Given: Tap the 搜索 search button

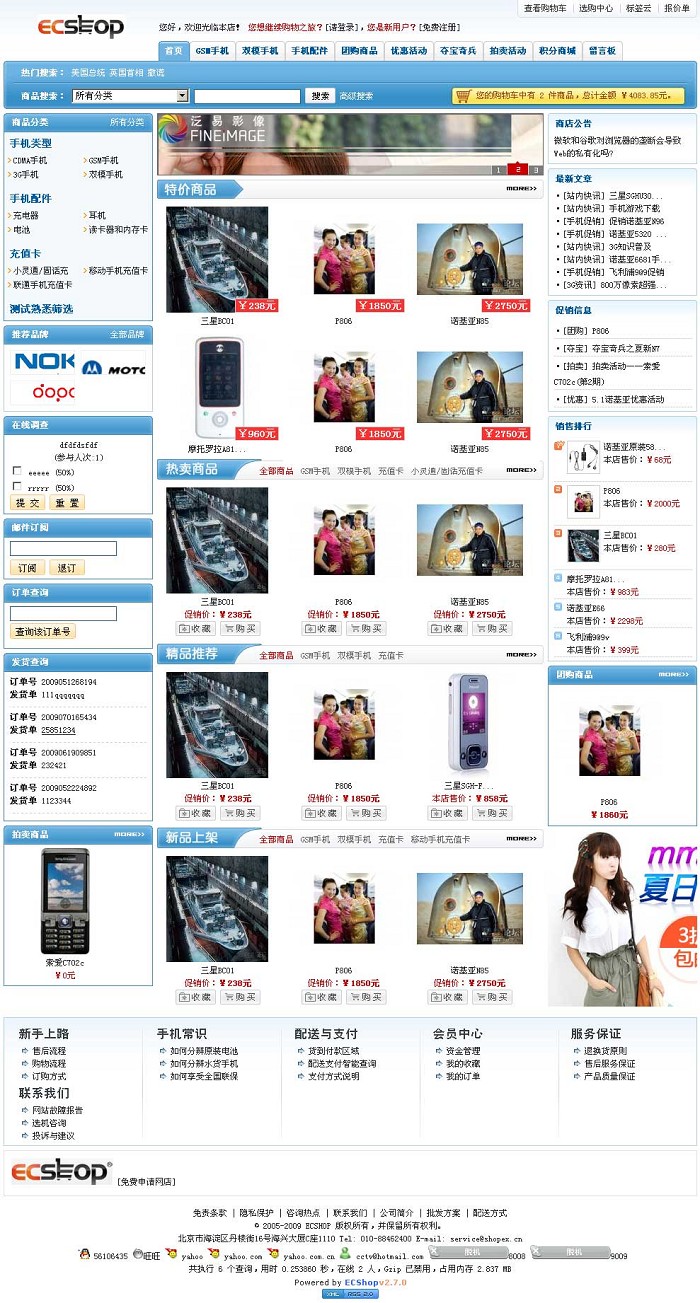Looking at the screenshot, I should click(x=319, y=96).
